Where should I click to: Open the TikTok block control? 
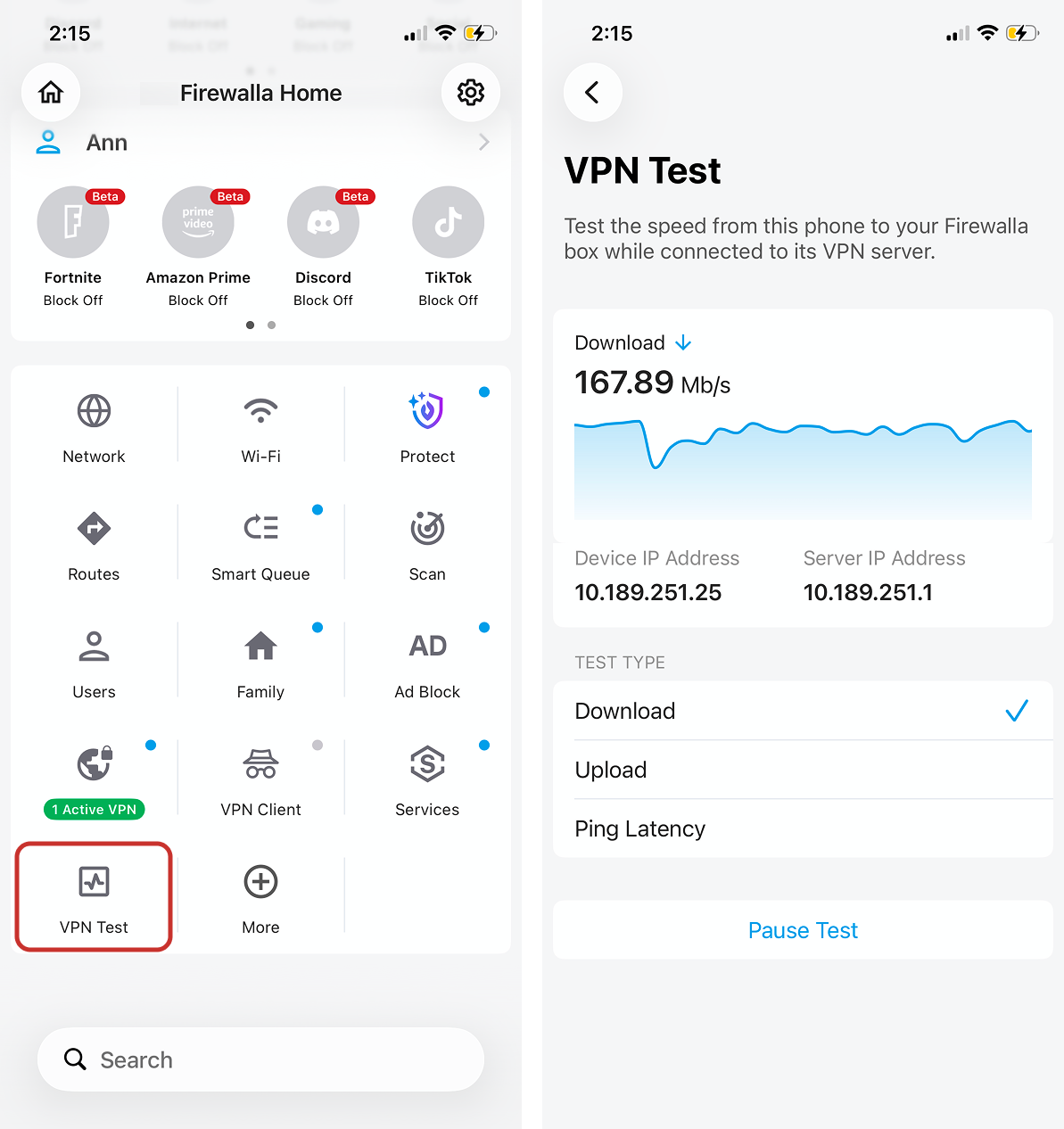tap(448, 223)
